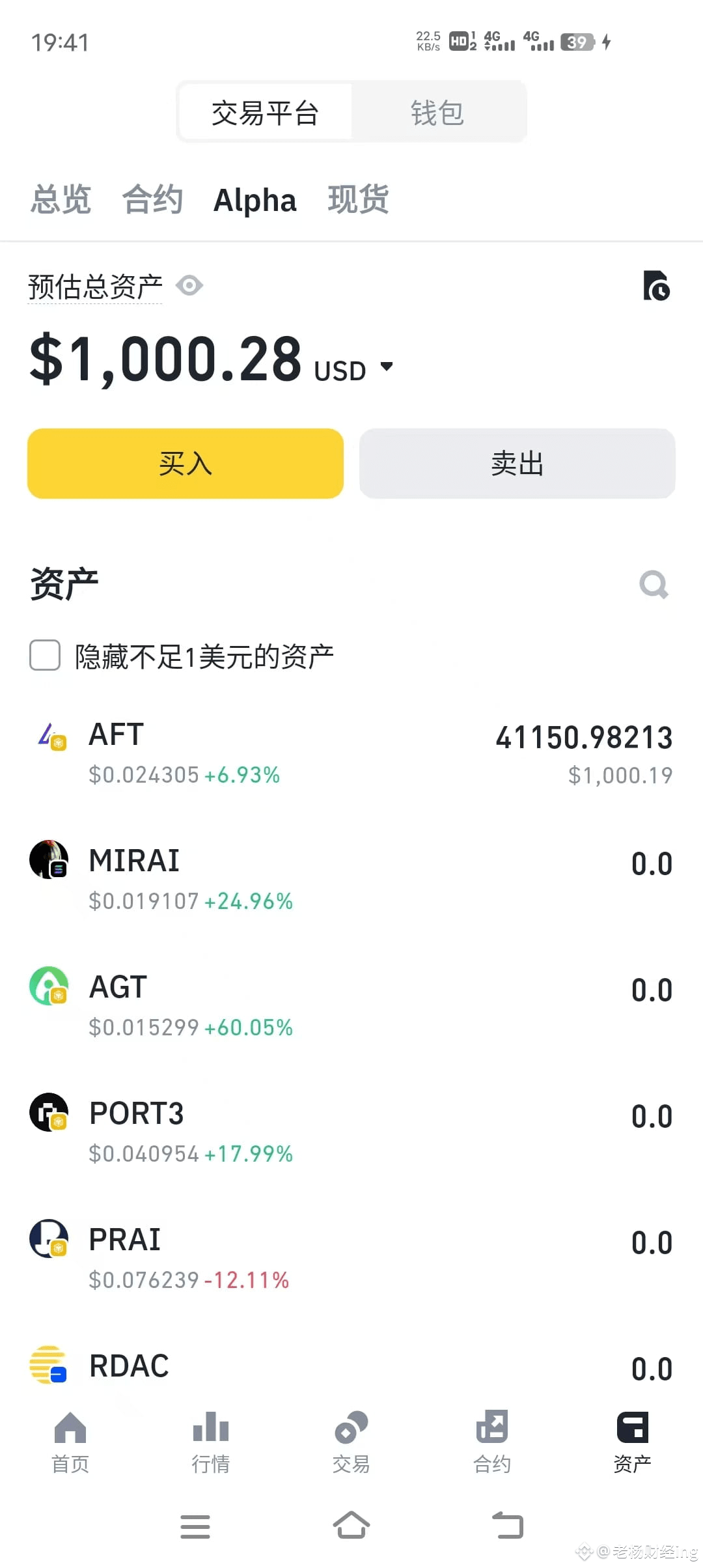Tap the search icon in the assets section
The height and width of the screenshot is (1568, 703).
pyautogui.click(x=654, y=585)
